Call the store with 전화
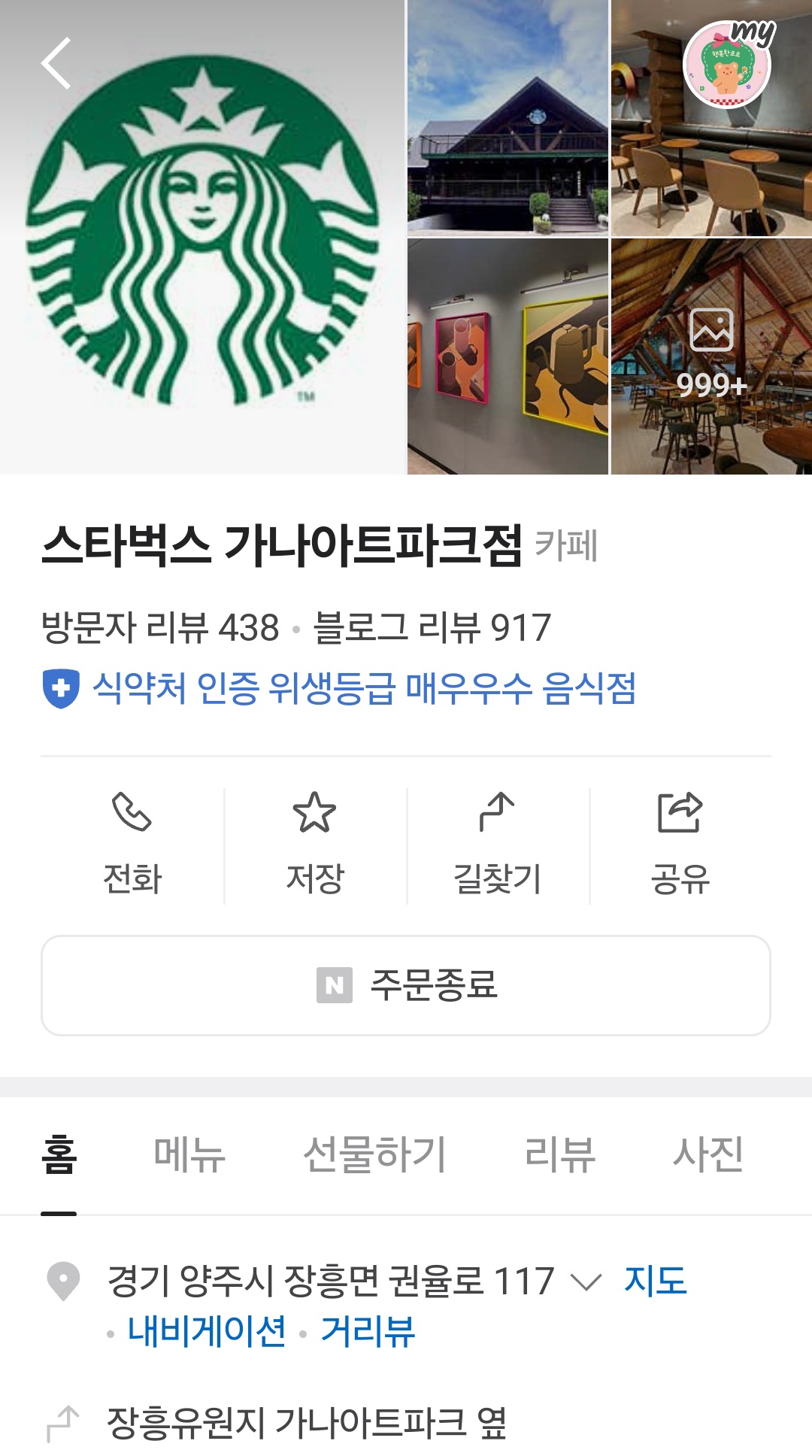This screenshot has height=1456, width=812. (x=132, y=845)
